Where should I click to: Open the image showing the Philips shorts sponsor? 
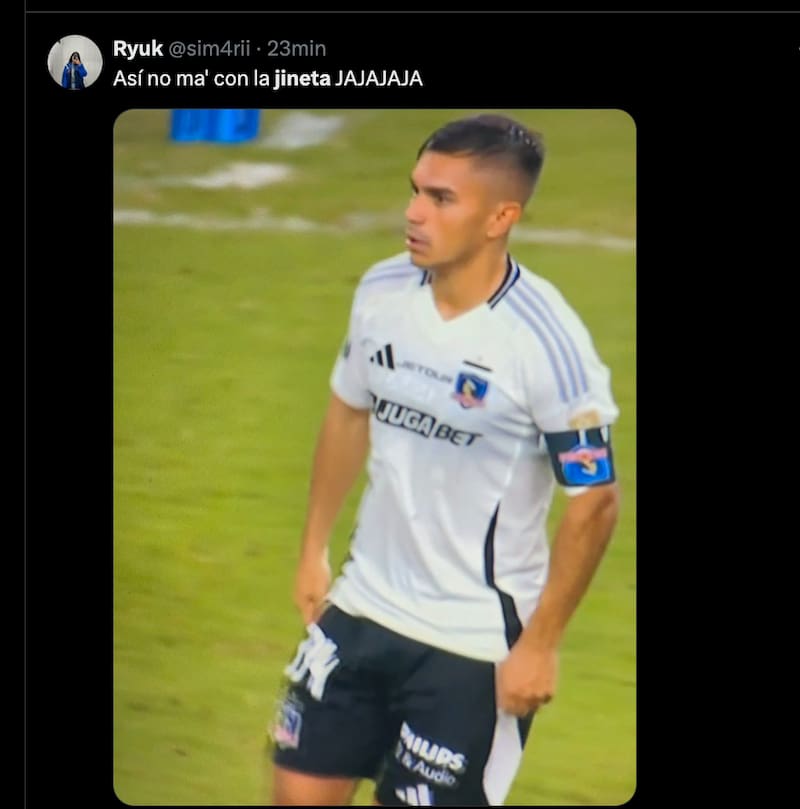[432, 745]
